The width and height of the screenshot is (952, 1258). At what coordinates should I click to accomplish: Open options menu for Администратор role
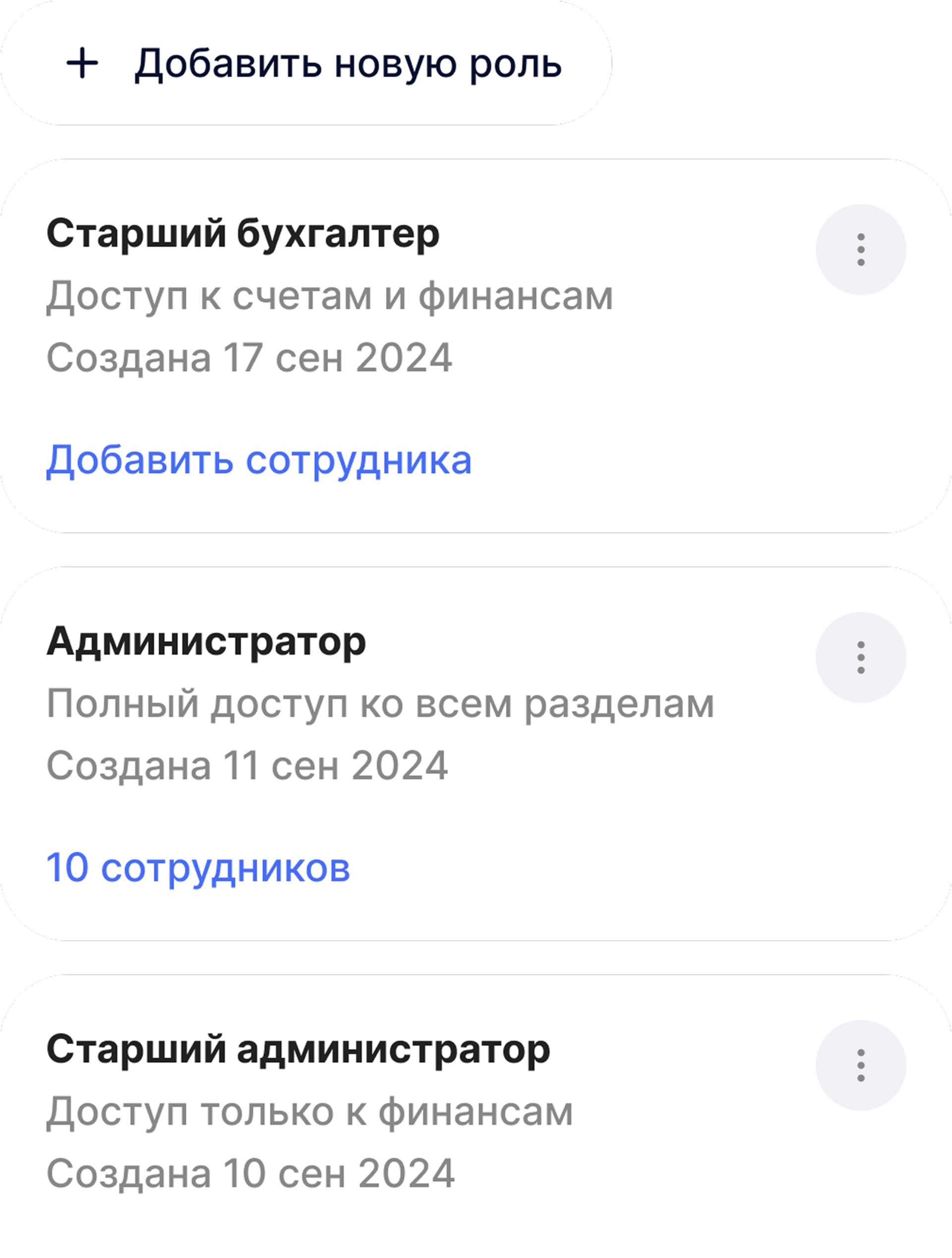(x=860, y=657)
